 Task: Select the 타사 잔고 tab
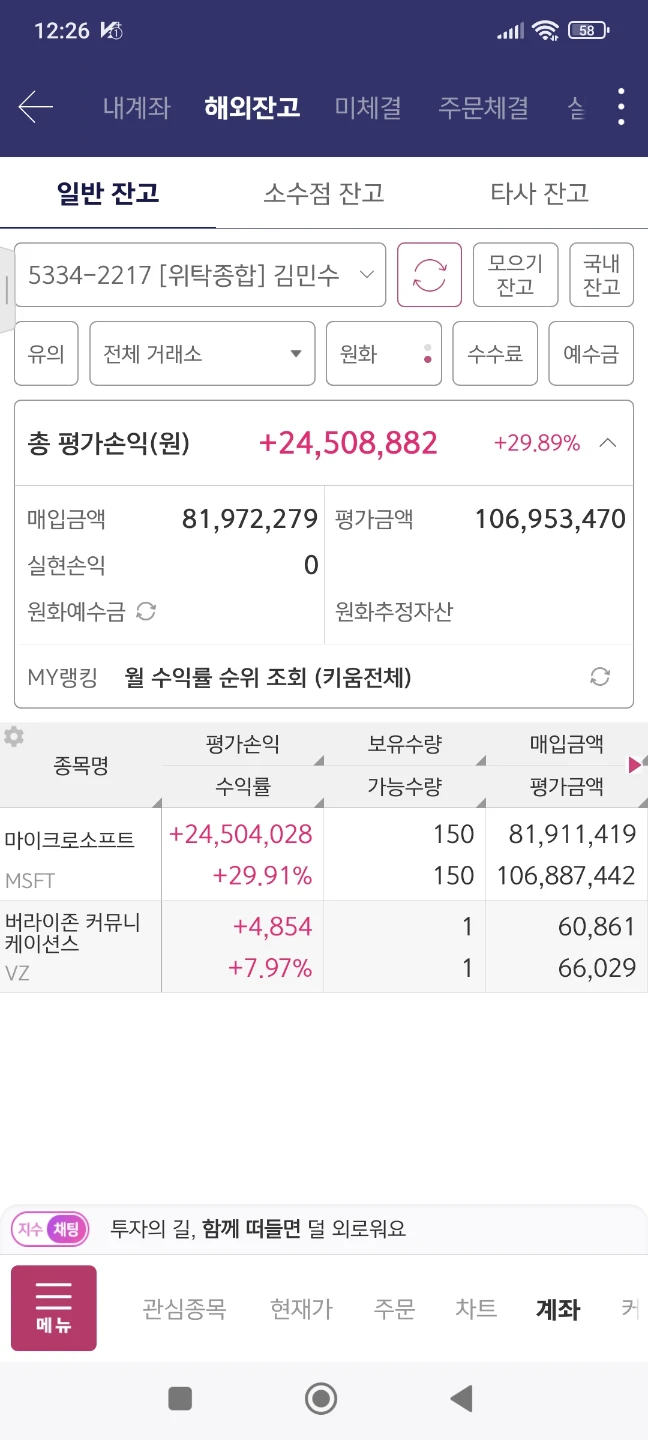coord(540,193)
